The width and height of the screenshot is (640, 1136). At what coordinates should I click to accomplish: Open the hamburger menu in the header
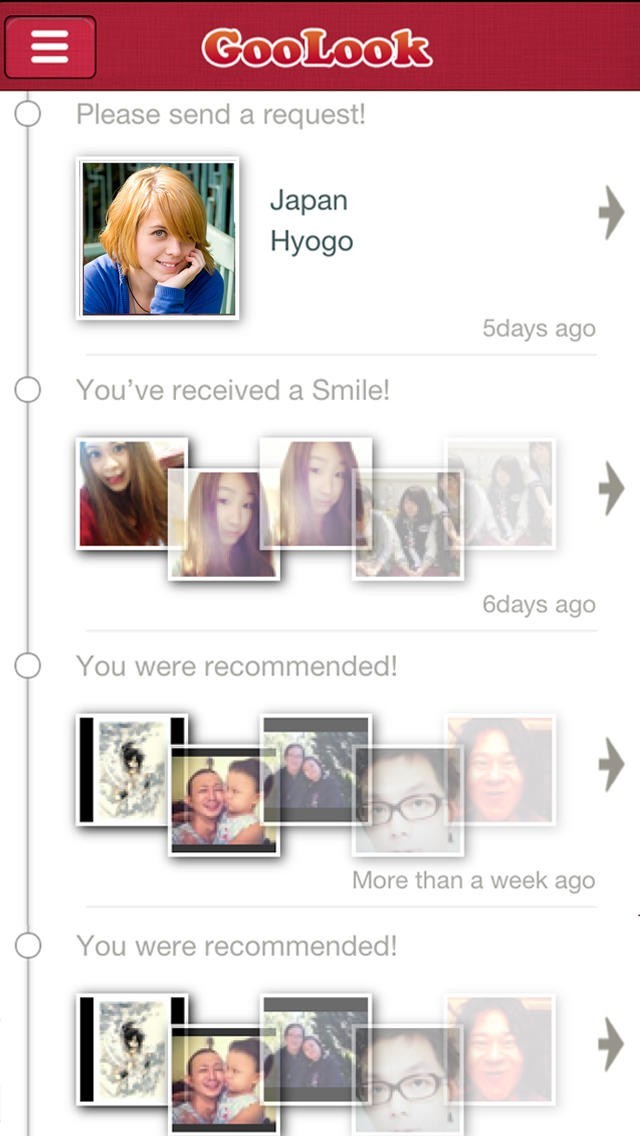(50, 47)
